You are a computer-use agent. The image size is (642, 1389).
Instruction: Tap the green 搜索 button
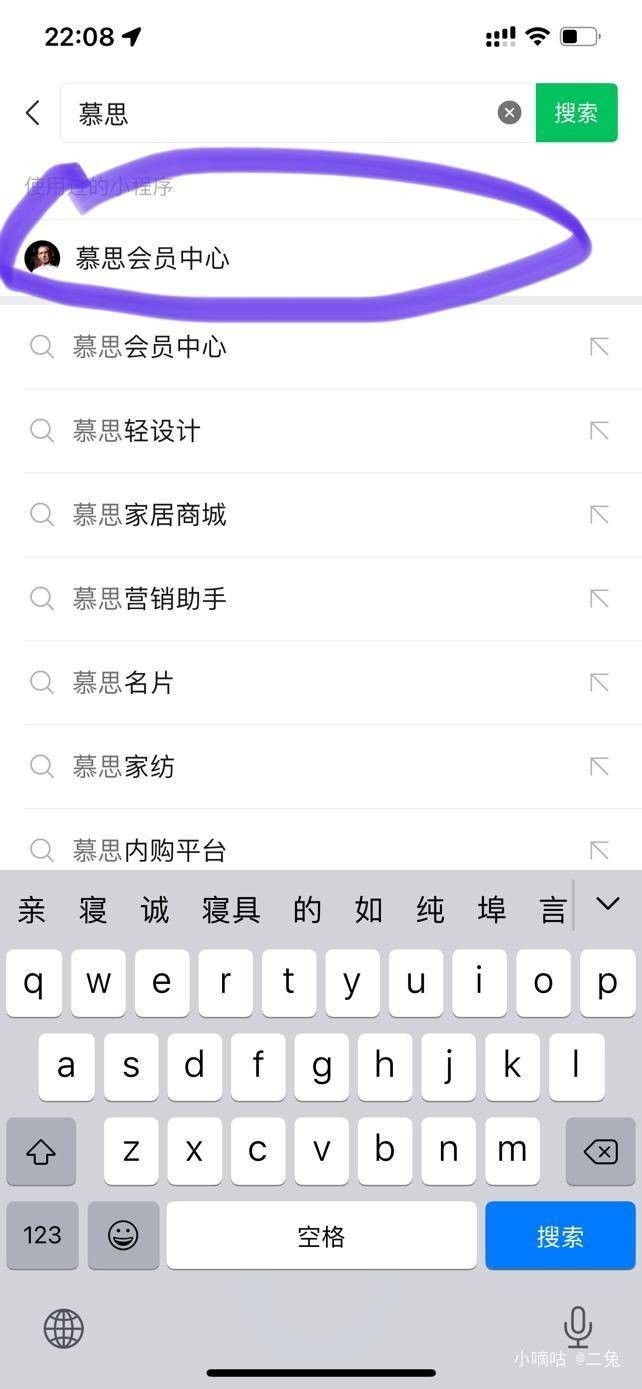pos(576,113)
